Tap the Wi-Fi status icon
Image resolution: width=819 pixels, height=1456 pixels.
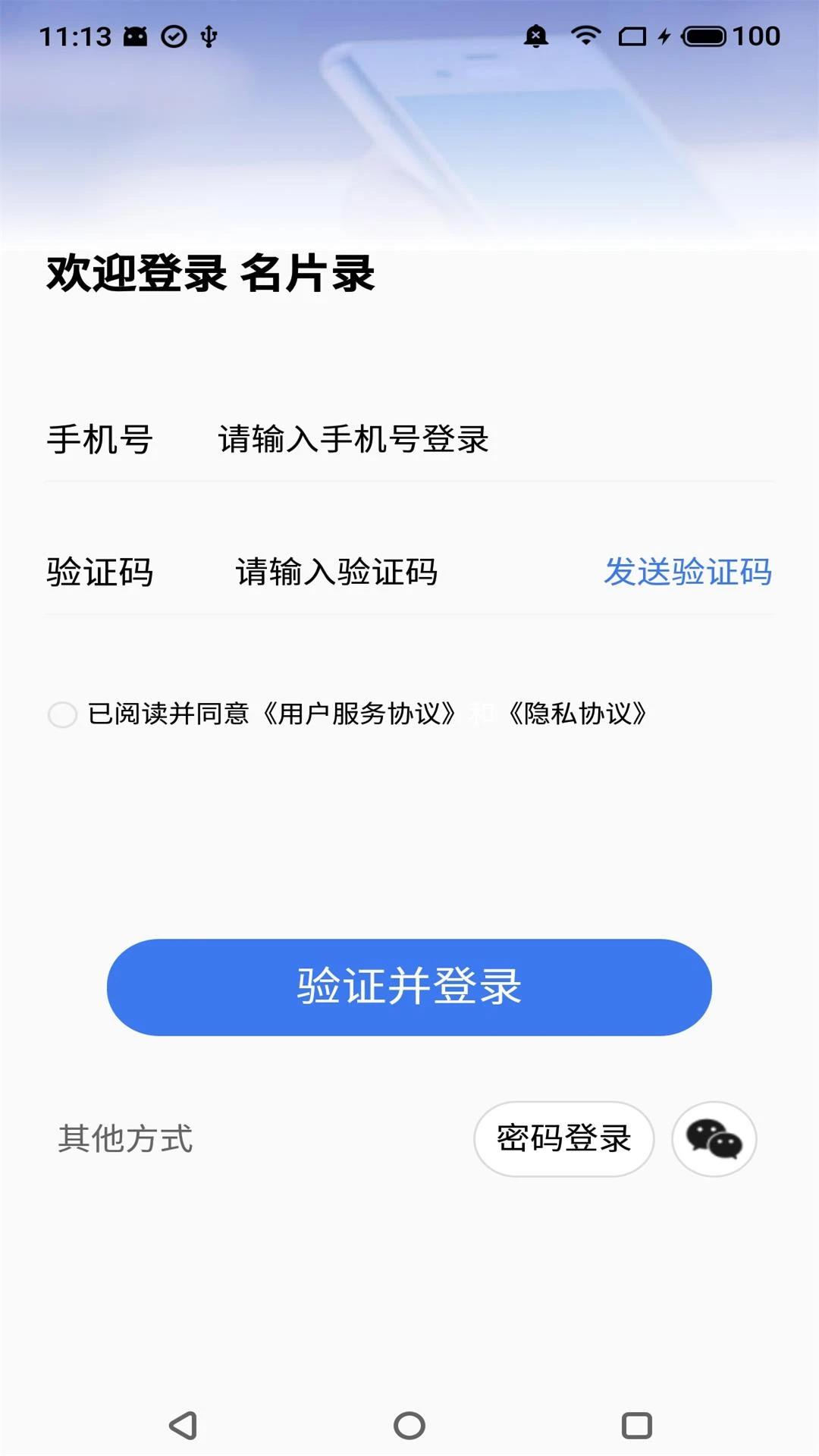[x=588, y=34]
